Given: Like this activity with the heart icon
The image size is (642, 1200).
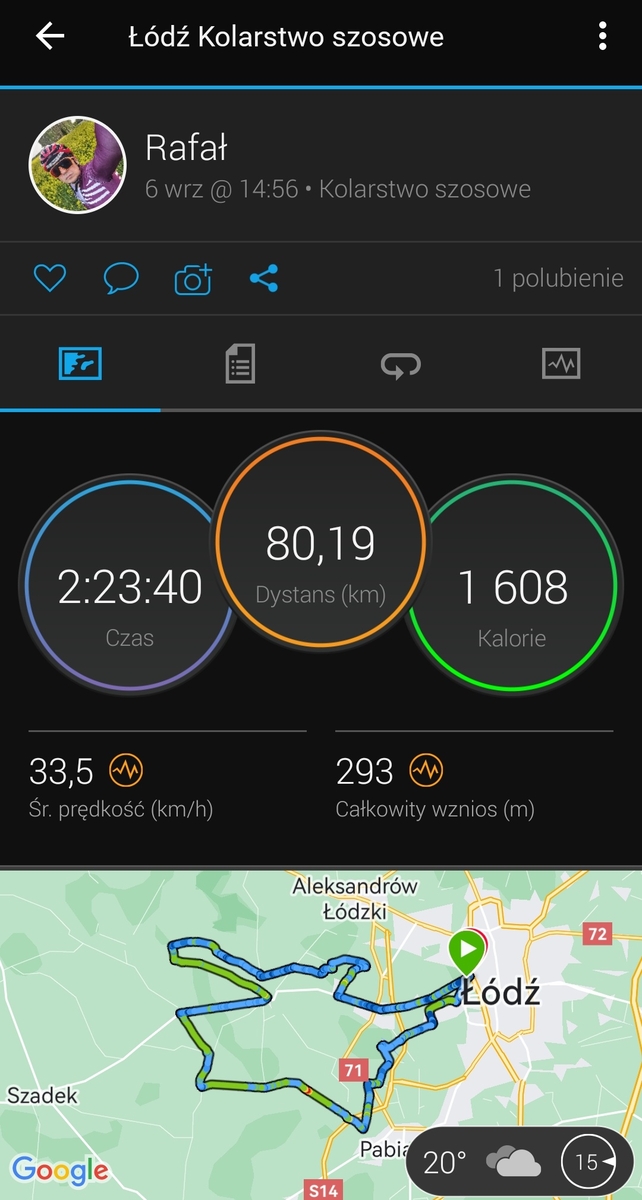Looking at the screenshot, I should 49,278.
